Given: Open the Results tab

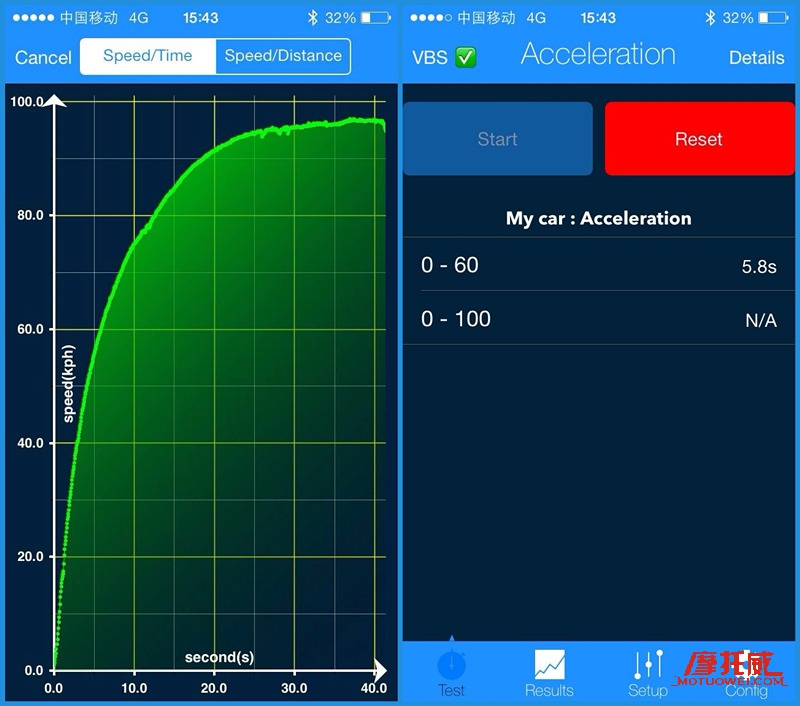Looking at the screenshot, I should 549,672.
